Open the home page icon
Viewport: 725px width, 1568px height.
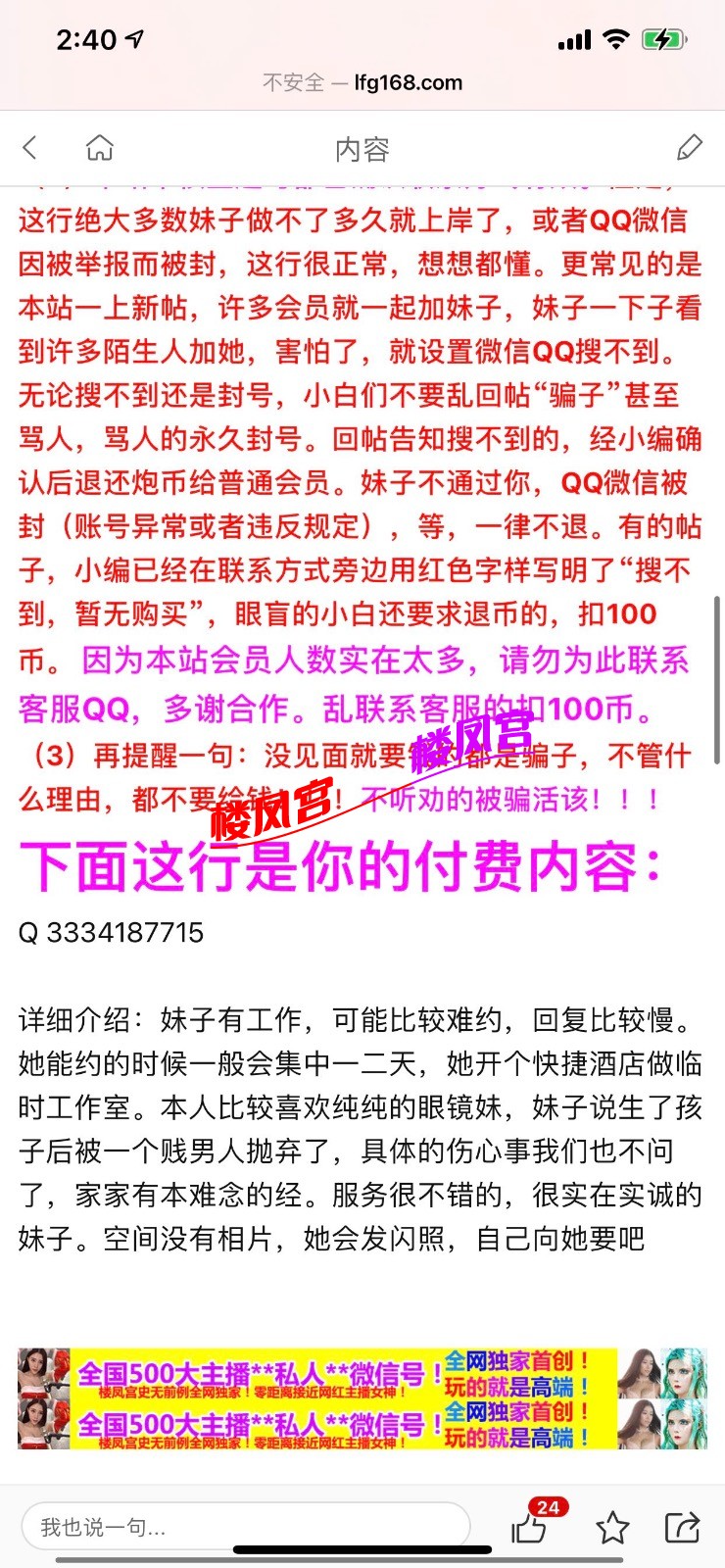click(x=100, y=148)
